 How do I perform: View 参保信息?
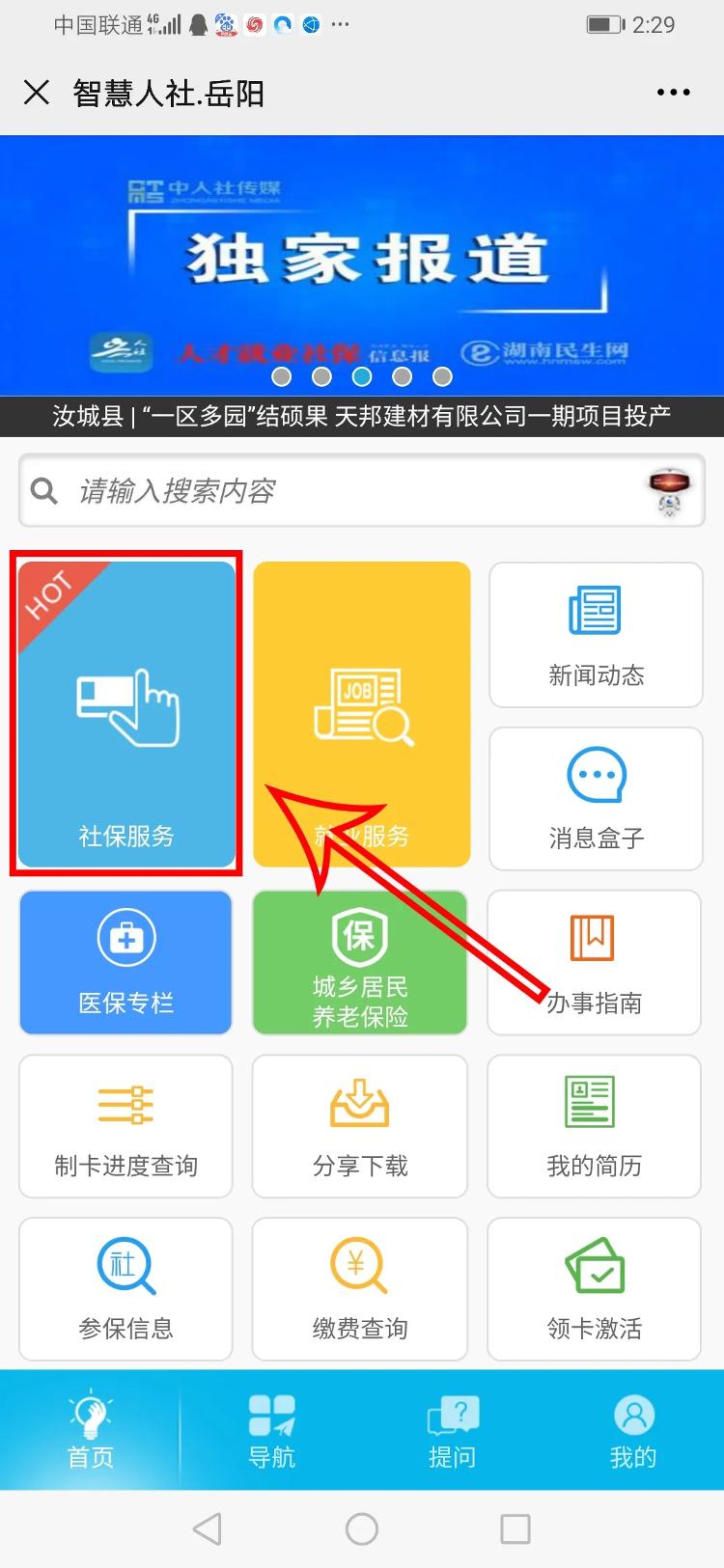pos(125,1289)
